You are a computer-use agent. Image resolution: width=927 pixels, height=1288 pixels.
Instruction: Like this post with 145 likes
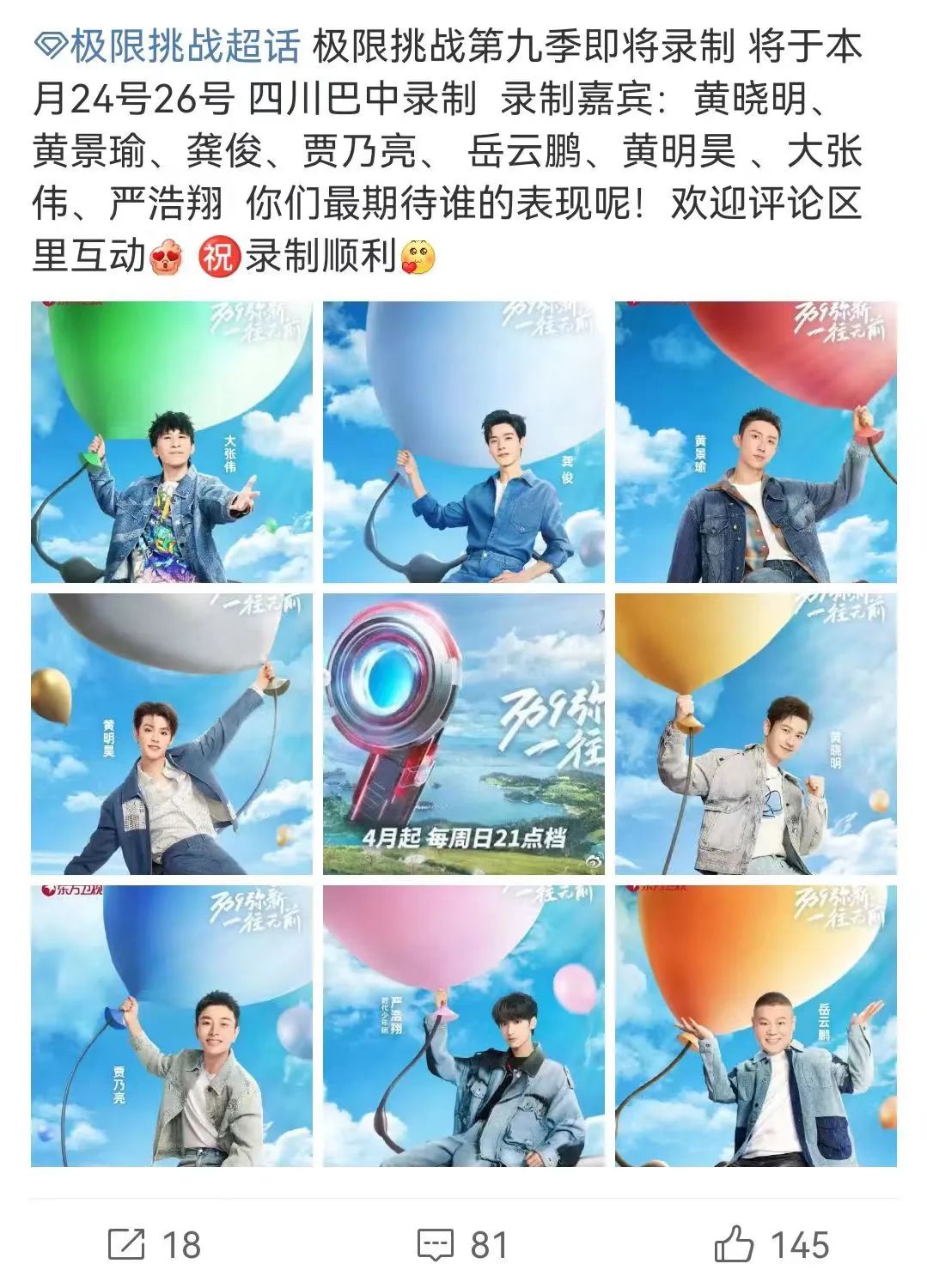pos(771,1245)
